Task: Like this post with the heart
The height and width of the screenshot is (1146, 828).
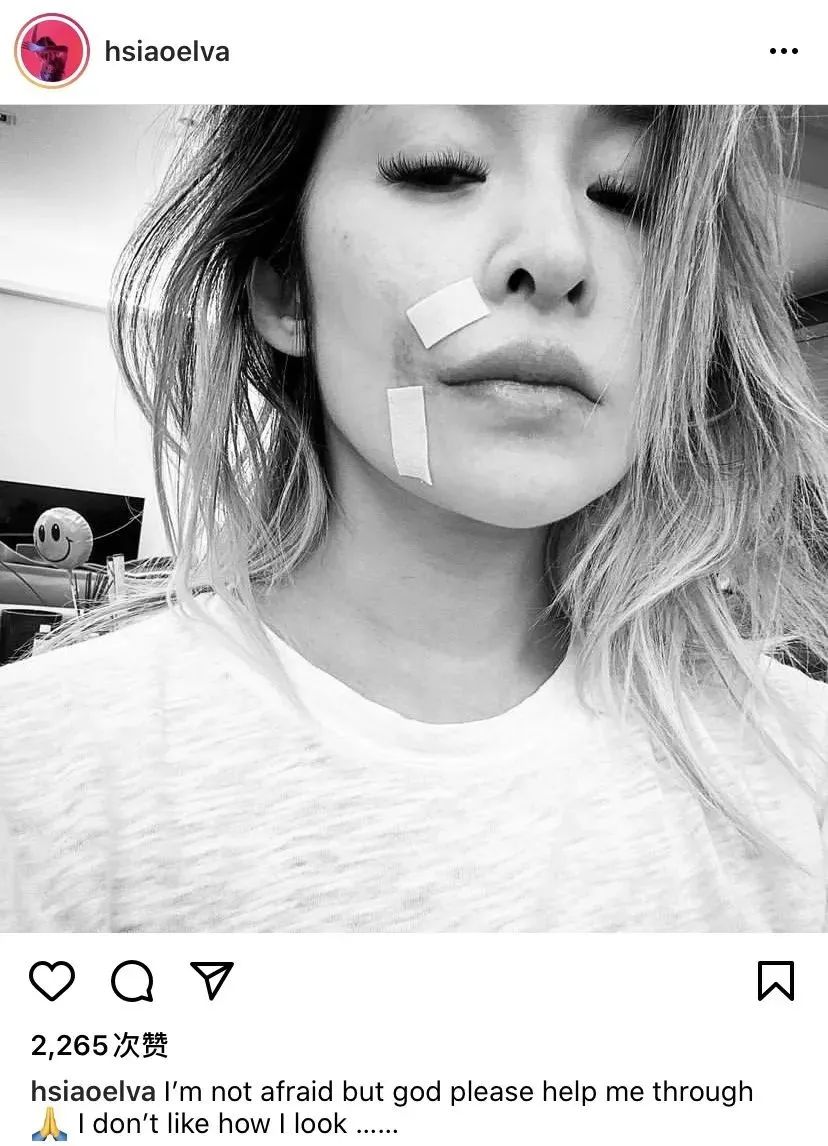Action: tap(52, 981)
